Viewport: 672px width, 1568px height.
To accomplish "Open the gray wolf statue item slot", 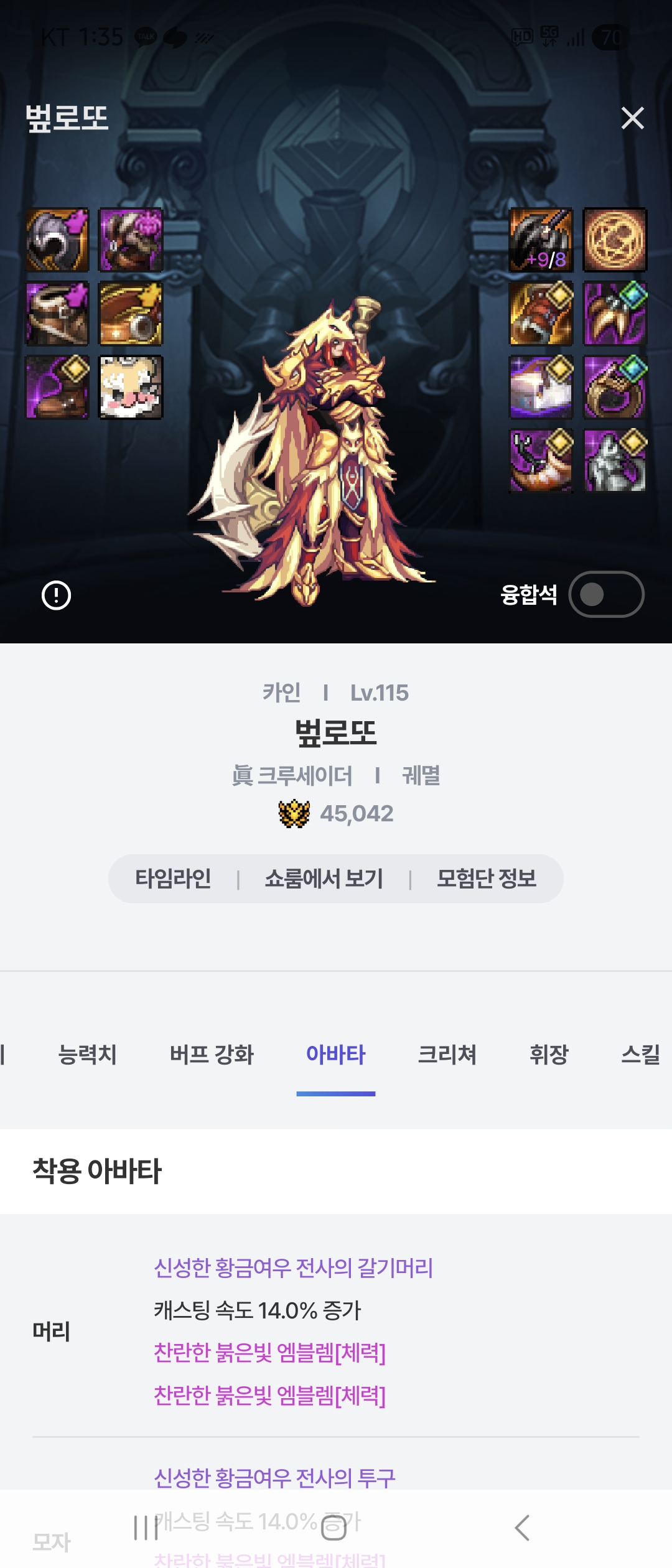I will (615, 461).
